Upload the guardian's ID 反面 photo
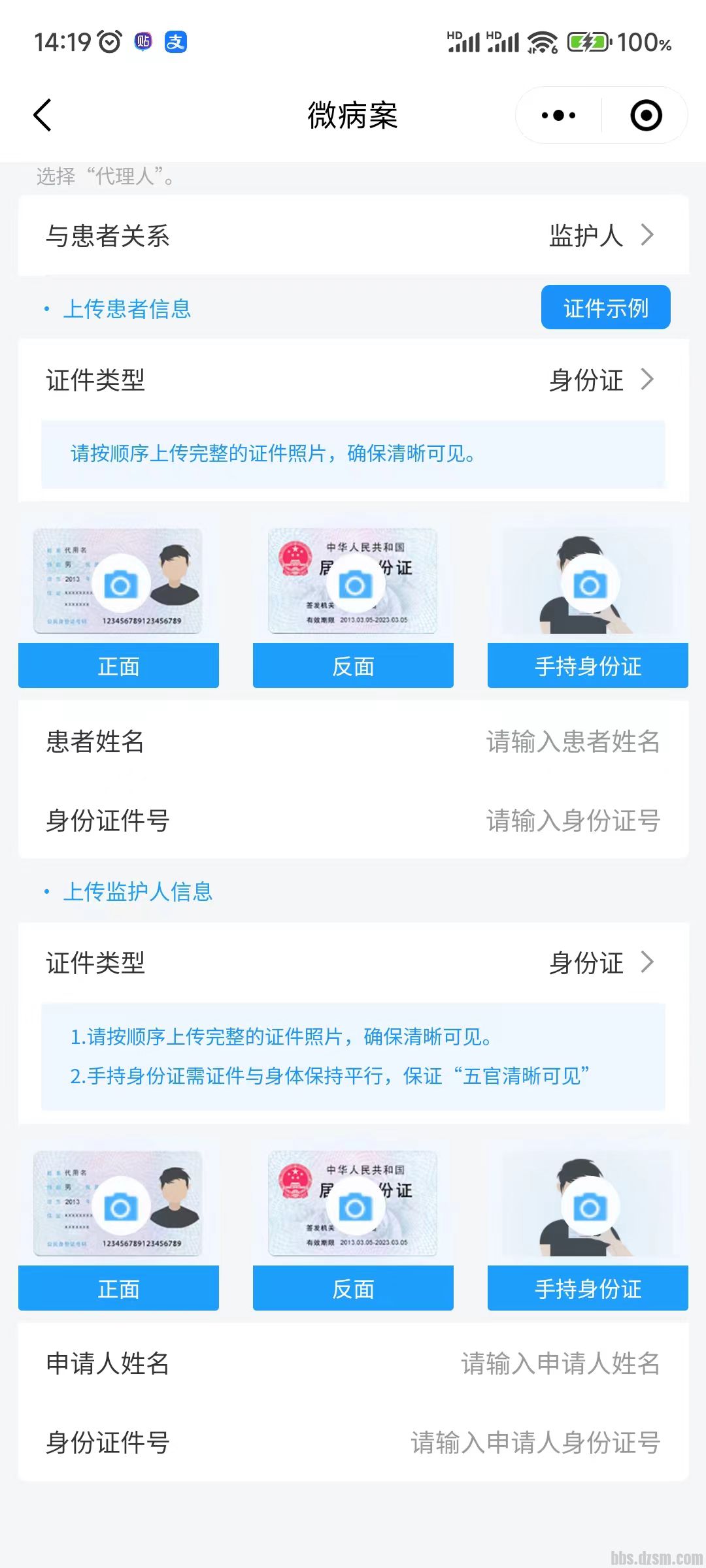The width and height of the screenshot is (706, 1568). pyautogui.click(x=355, y=1207)
